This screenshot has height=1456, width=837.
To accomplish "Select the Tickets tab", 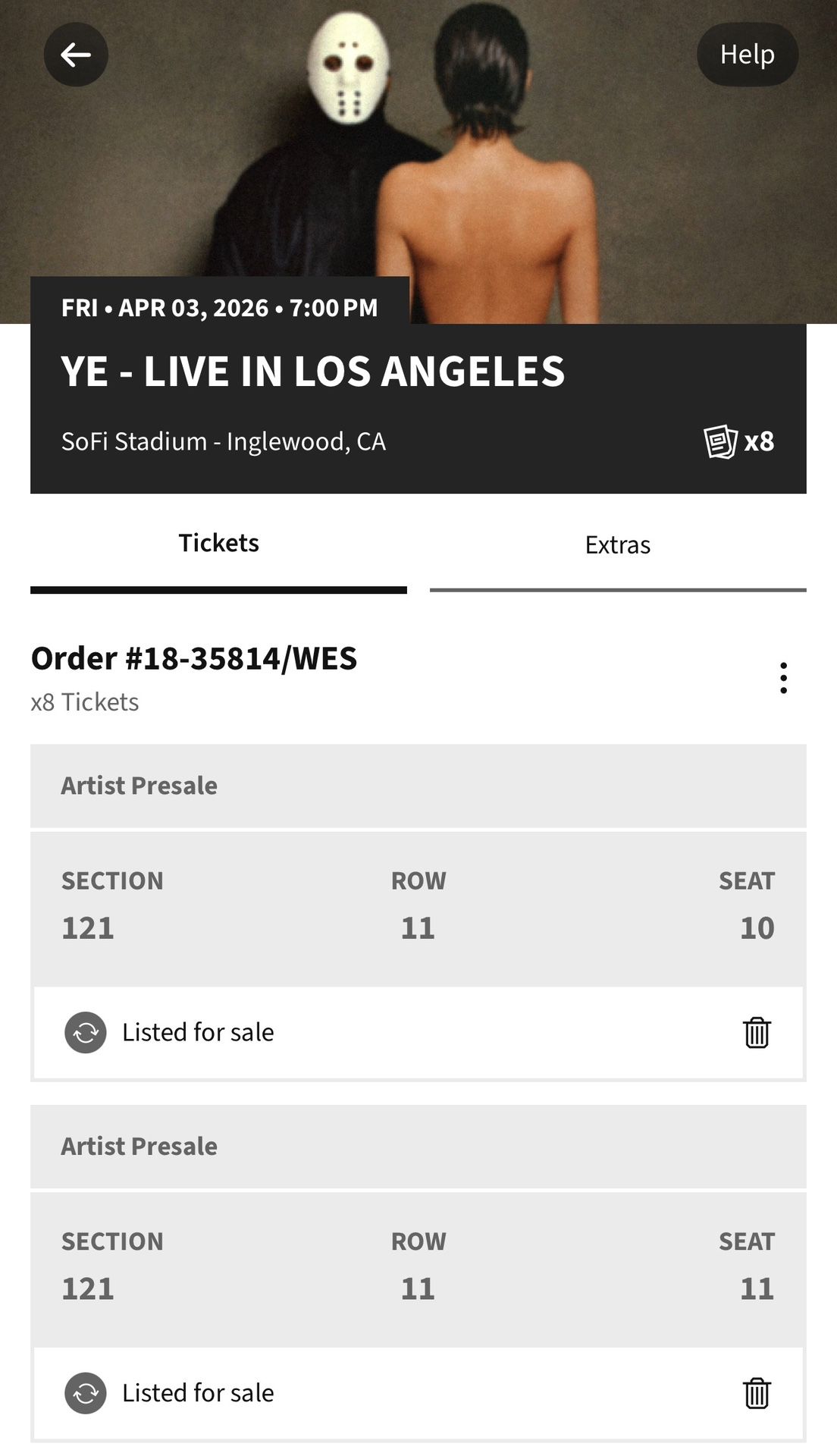I will 218,541.
